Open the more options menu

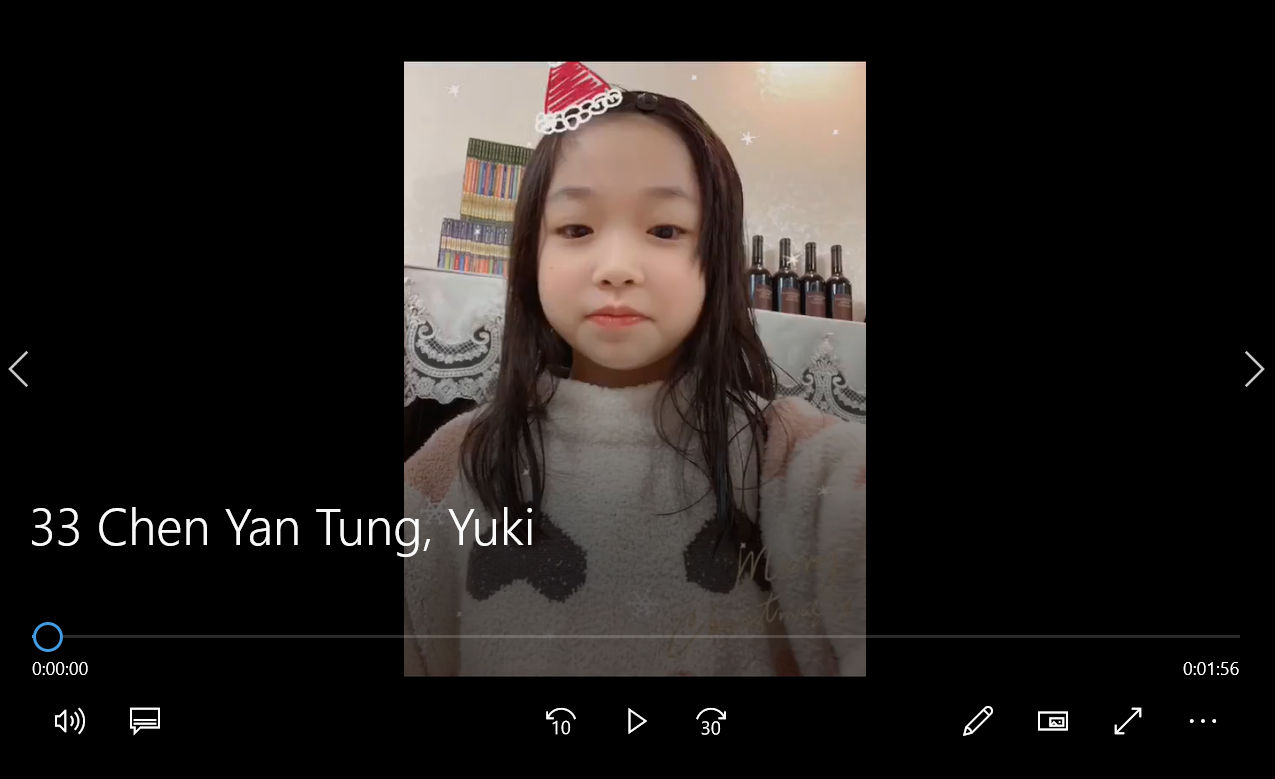pos(1203,721)
